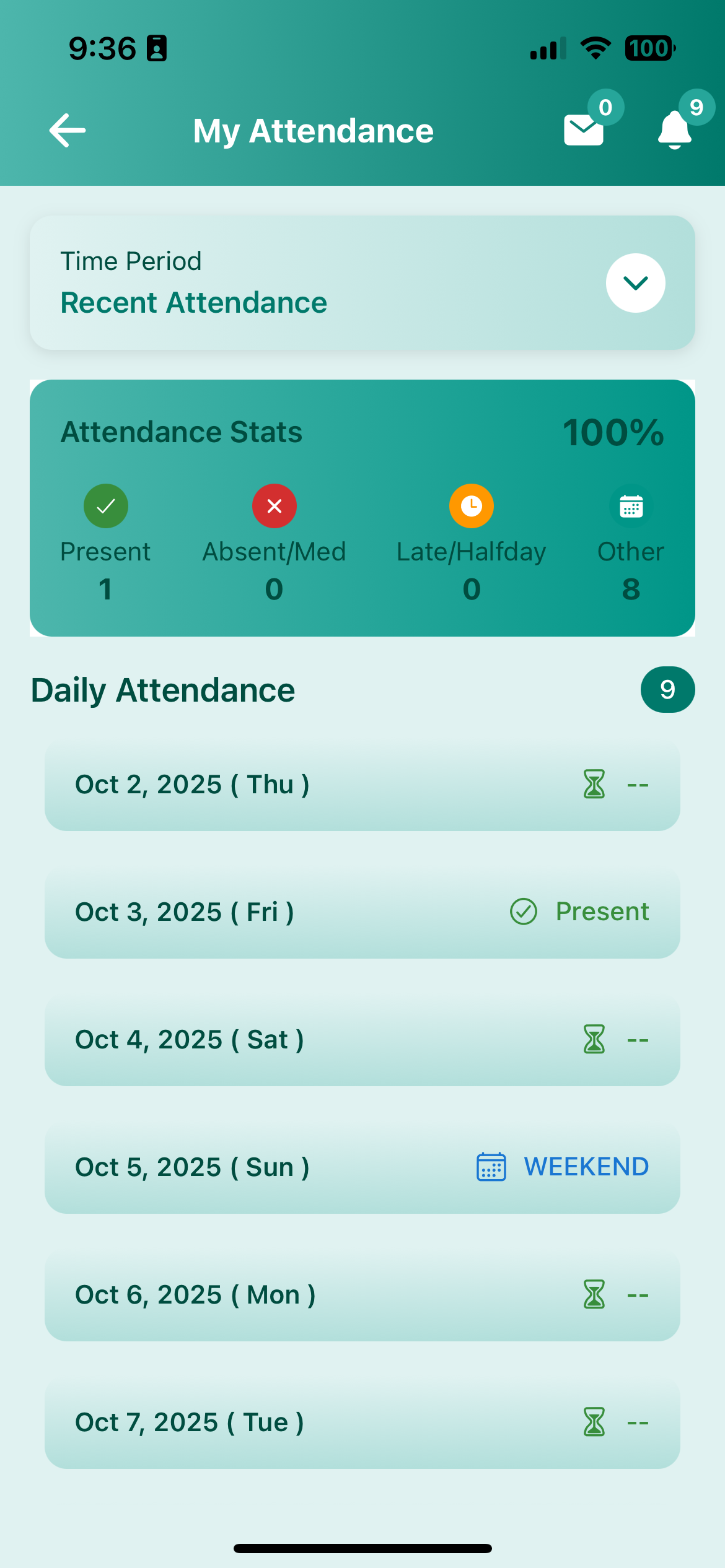Select the Other calendar icon in stats
This screenshot has width=725, height=1568.
click(x=631, y=506)
